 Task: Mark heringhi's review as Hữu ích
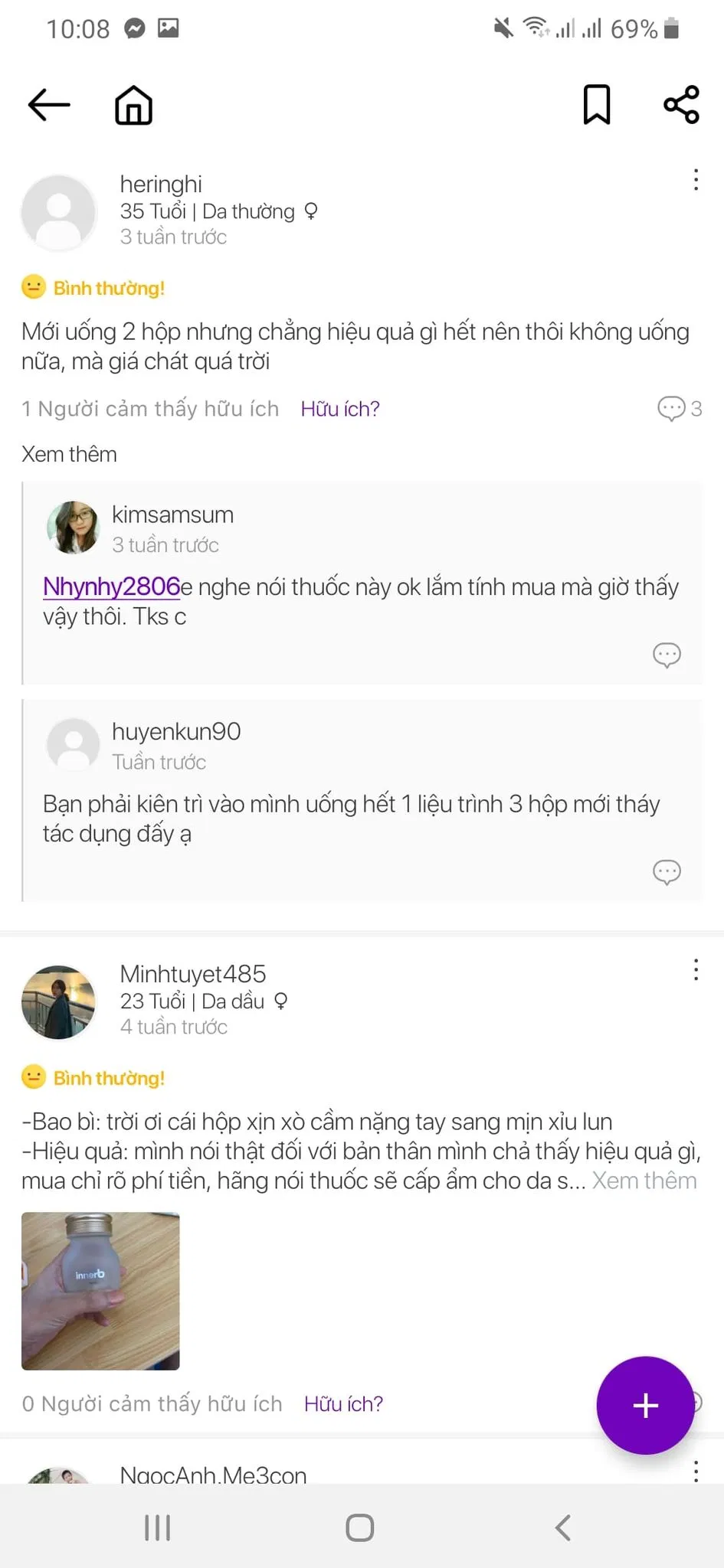(339, 408)
